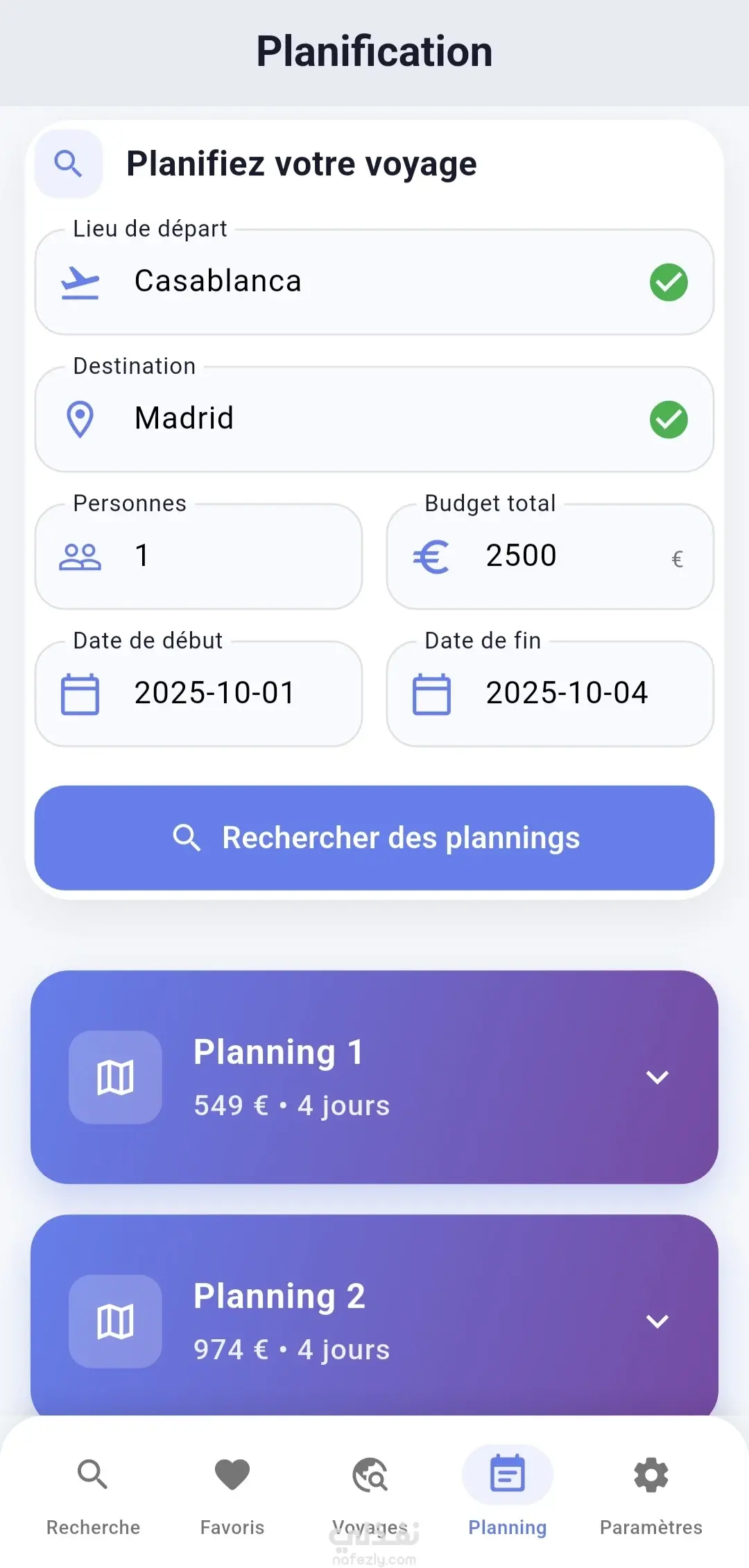Open the Favoris tab

tap(232, 1491)
